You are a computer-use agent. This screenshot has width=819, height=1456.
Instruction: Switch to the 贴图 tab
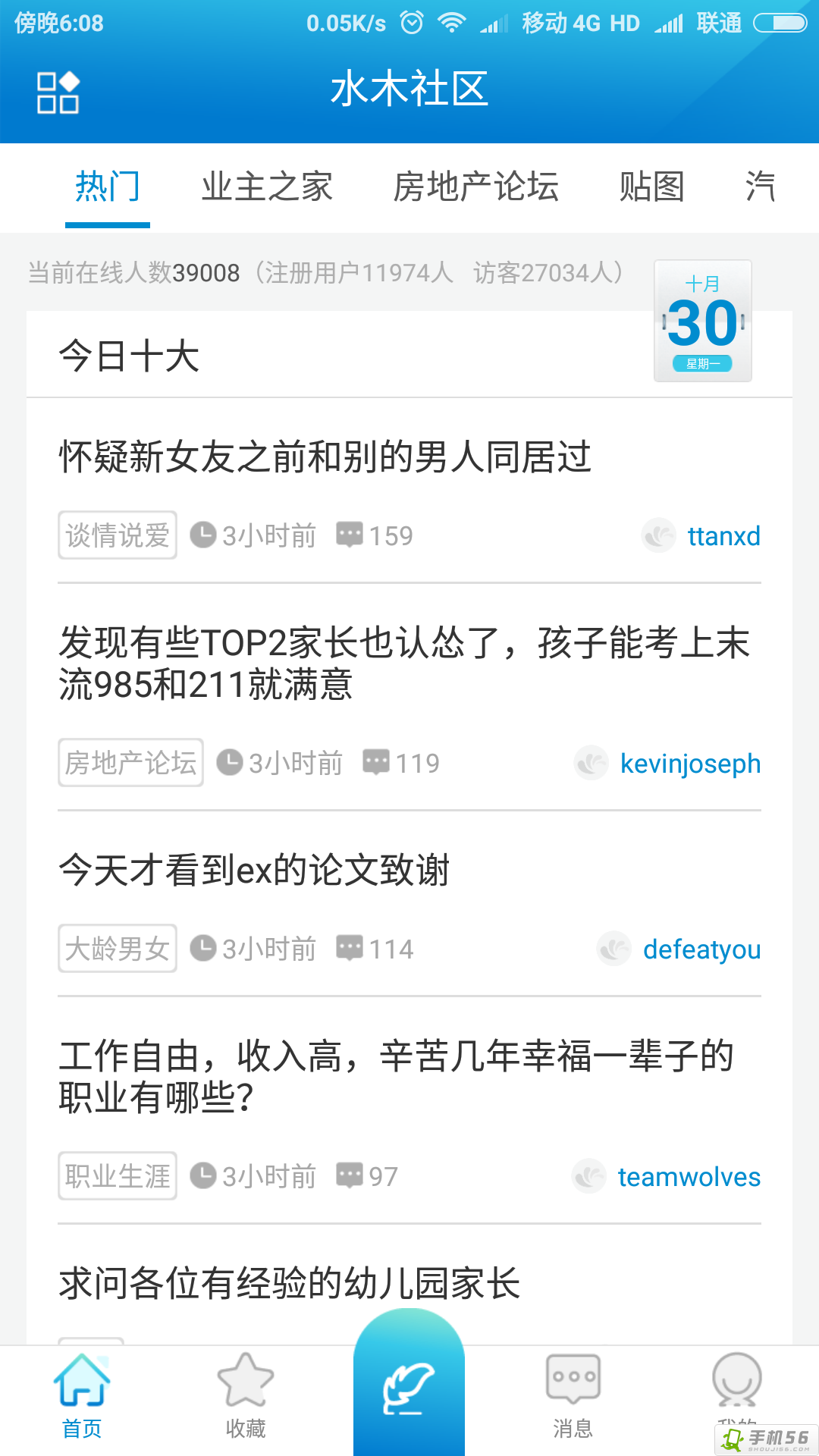(x=651, y=187)
